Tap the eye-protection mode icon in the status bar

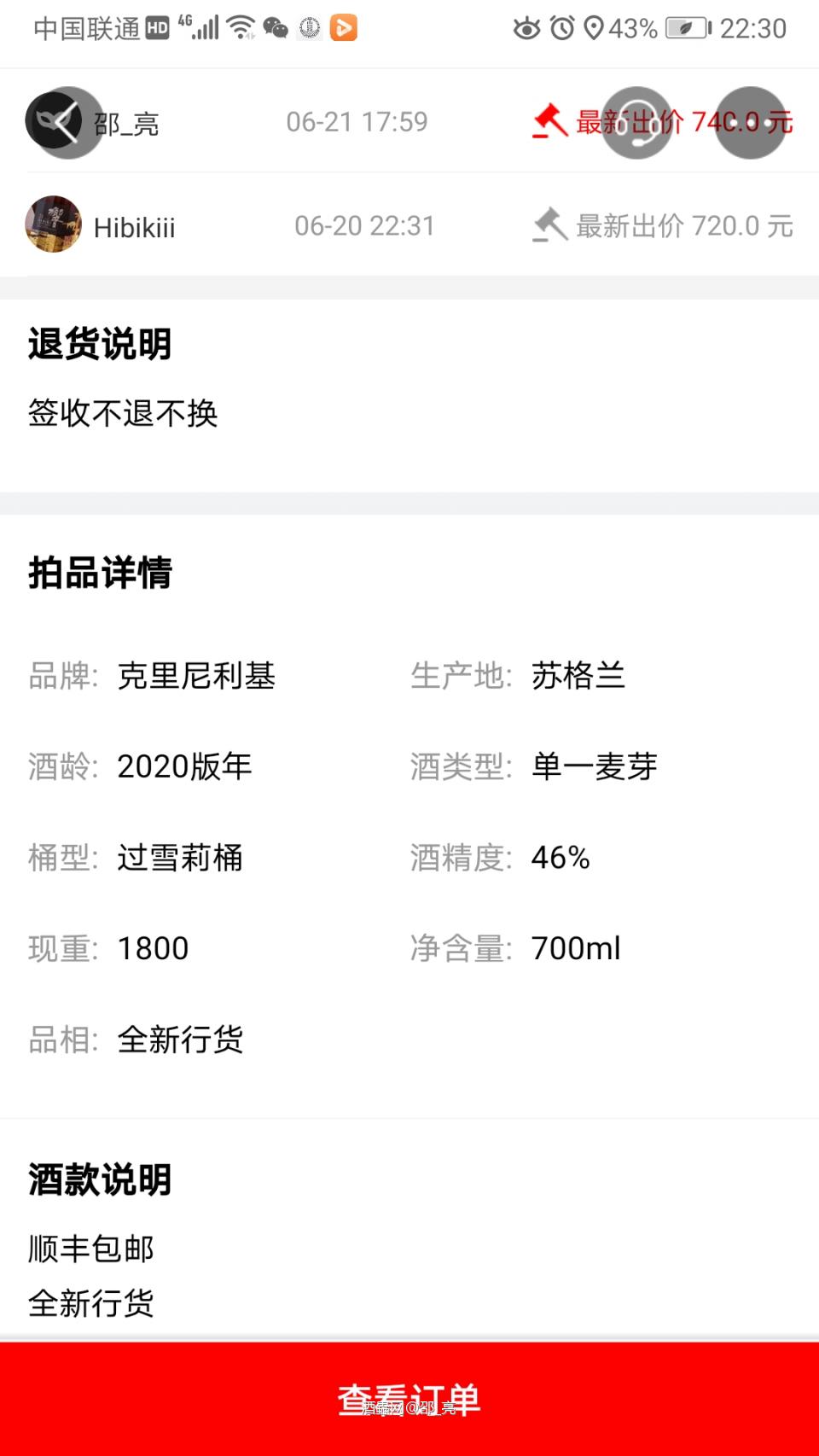click(526, 28)
